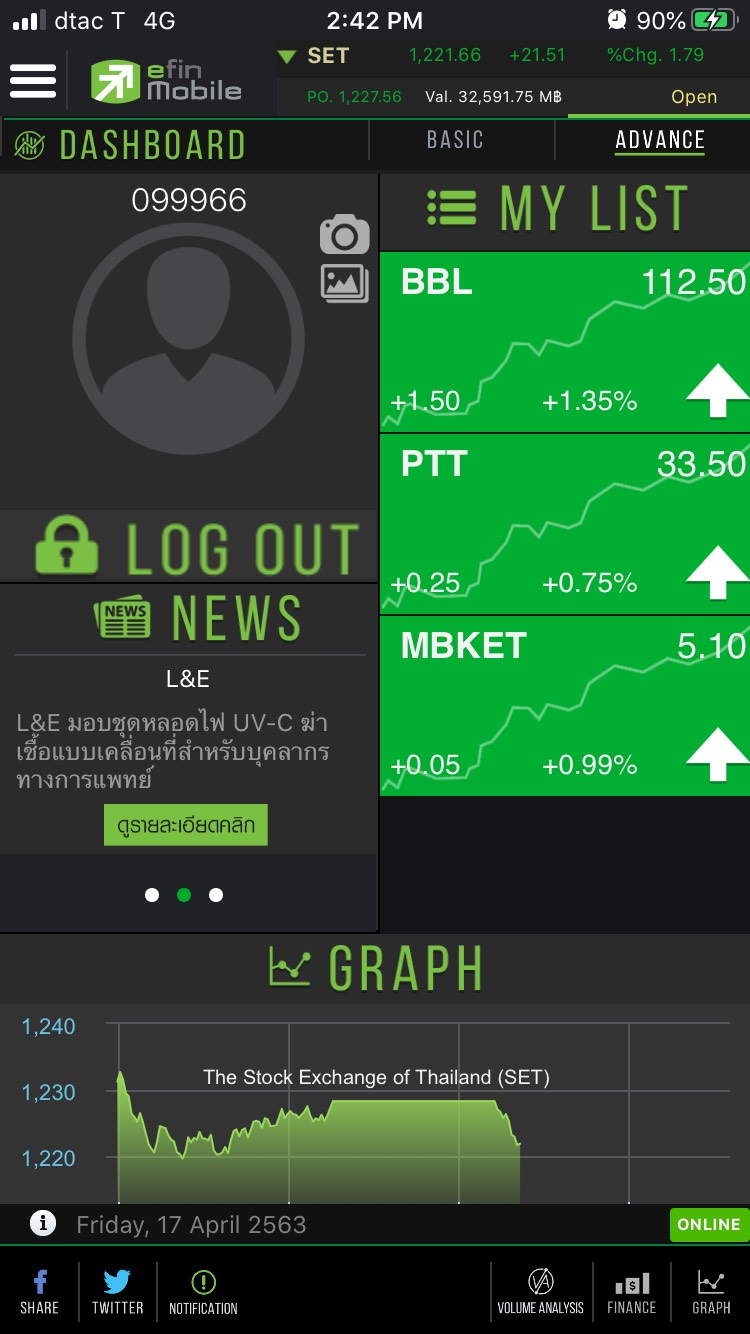Choose profile picture from gallery icon
Screen dimensions: 750x1334
(x=344, y=284)
